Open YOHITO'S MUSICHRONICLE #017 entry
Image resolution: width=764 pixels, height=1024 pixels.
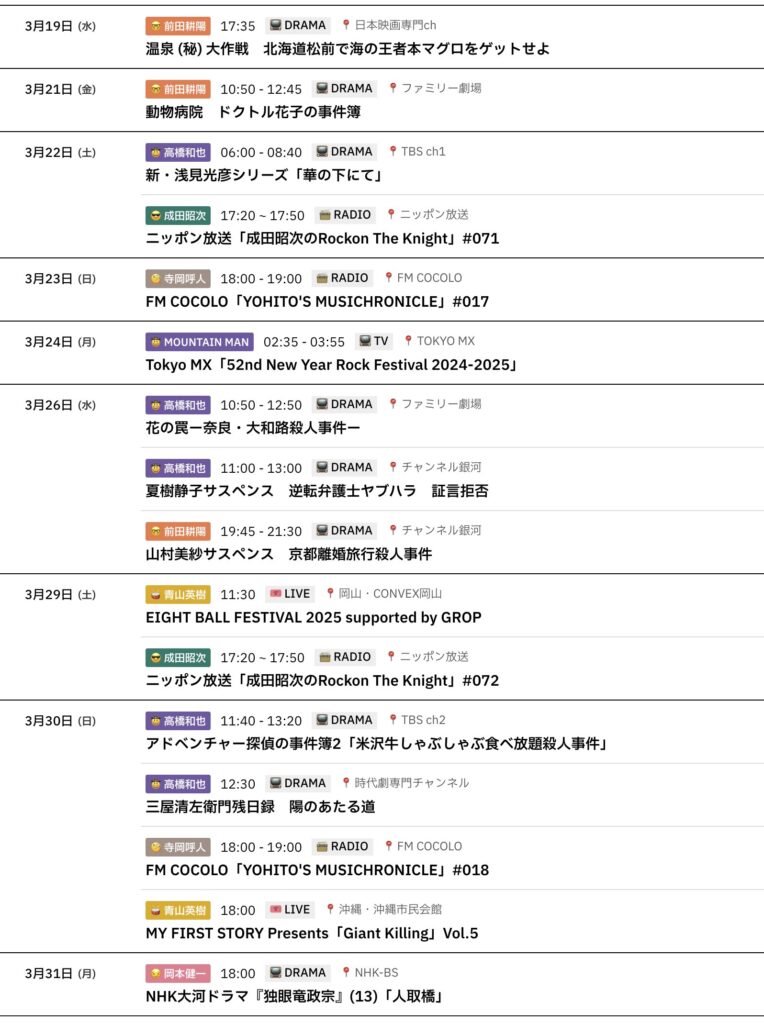click(317, 301)
